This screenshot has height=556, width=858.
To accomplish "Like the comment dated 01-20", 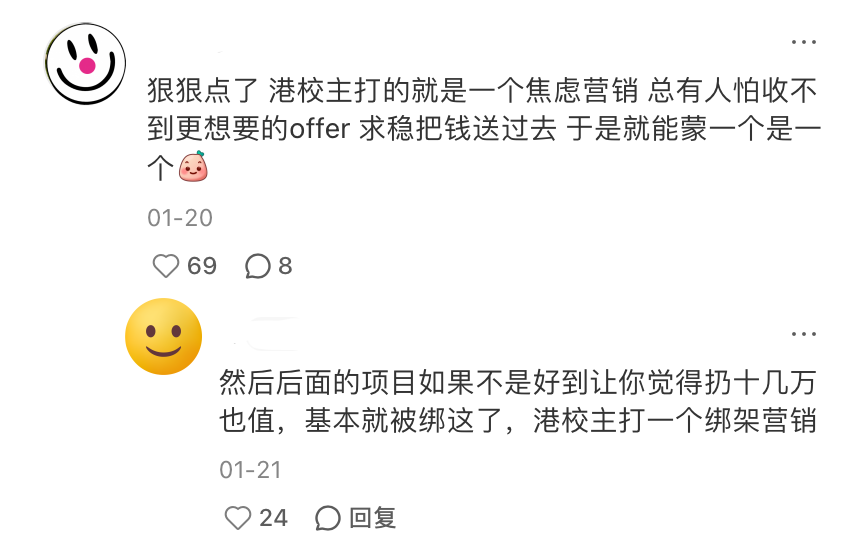I will (166, 266).
